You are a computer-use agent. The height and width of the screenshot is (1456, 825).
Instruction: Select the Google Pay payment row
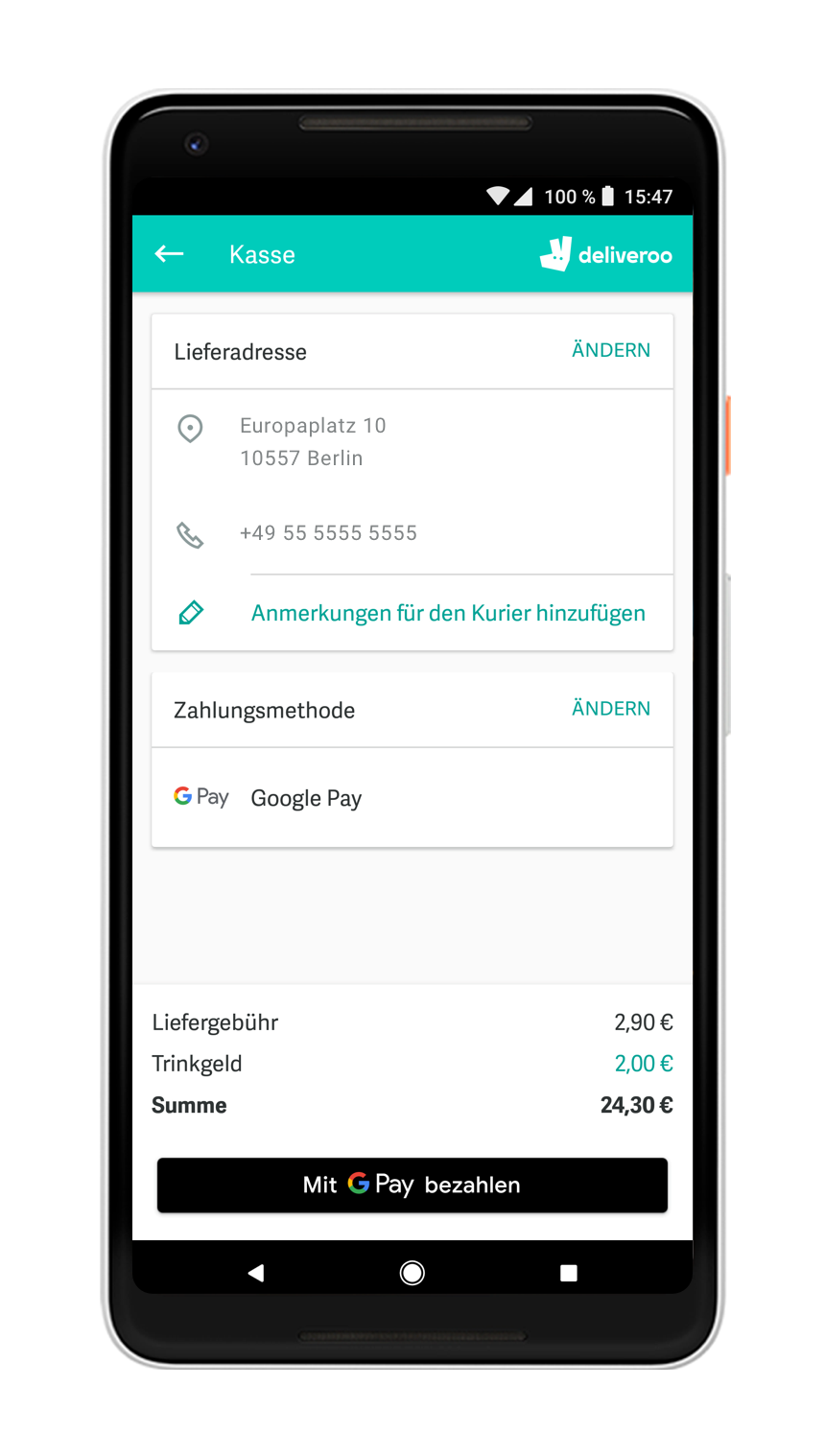[412, 798]
